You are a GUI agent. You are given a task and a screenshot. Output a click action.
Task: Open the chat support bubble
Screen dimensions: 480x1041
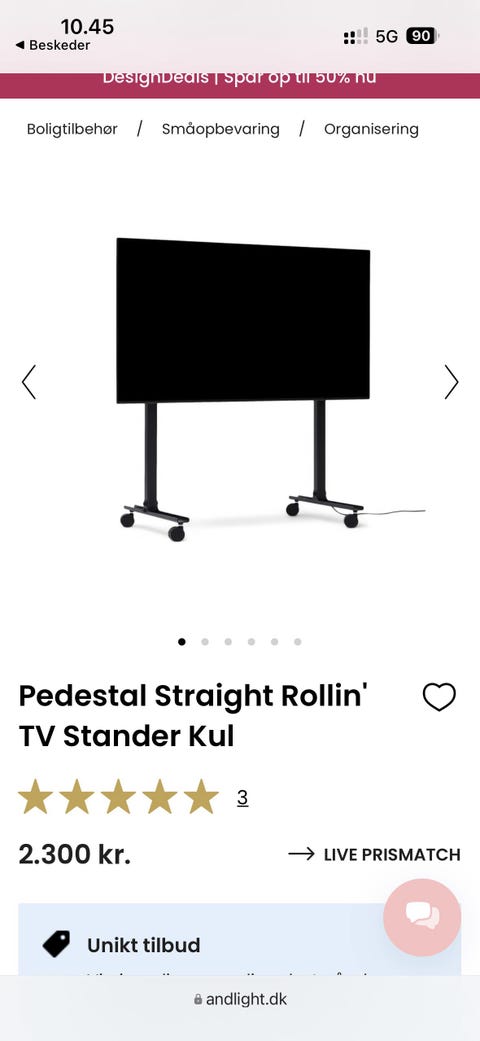422,917
